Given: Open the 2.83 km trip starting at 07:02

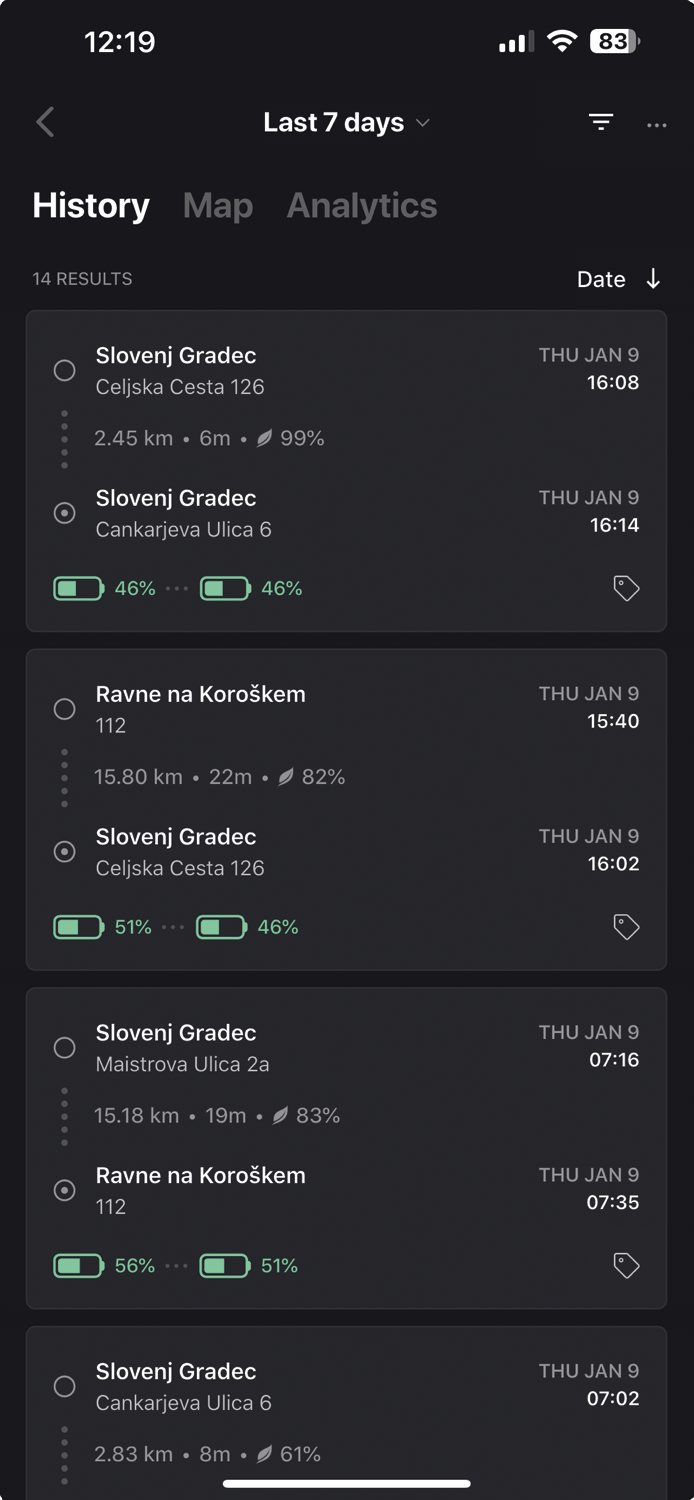Looking at the screenshot, I should 346,1412.
